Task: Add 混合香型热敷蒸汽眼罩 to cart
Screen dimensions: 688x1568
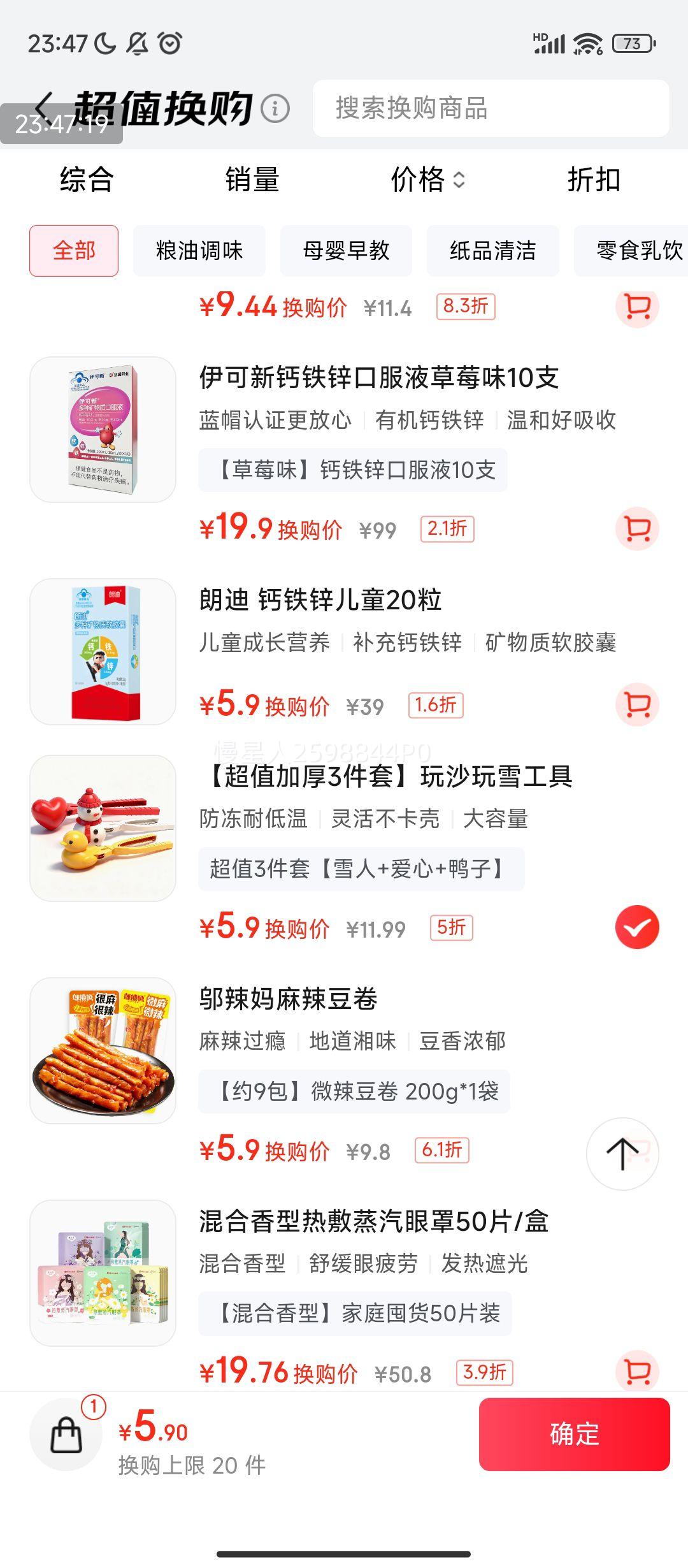Action: click(x=637, y=1372)
